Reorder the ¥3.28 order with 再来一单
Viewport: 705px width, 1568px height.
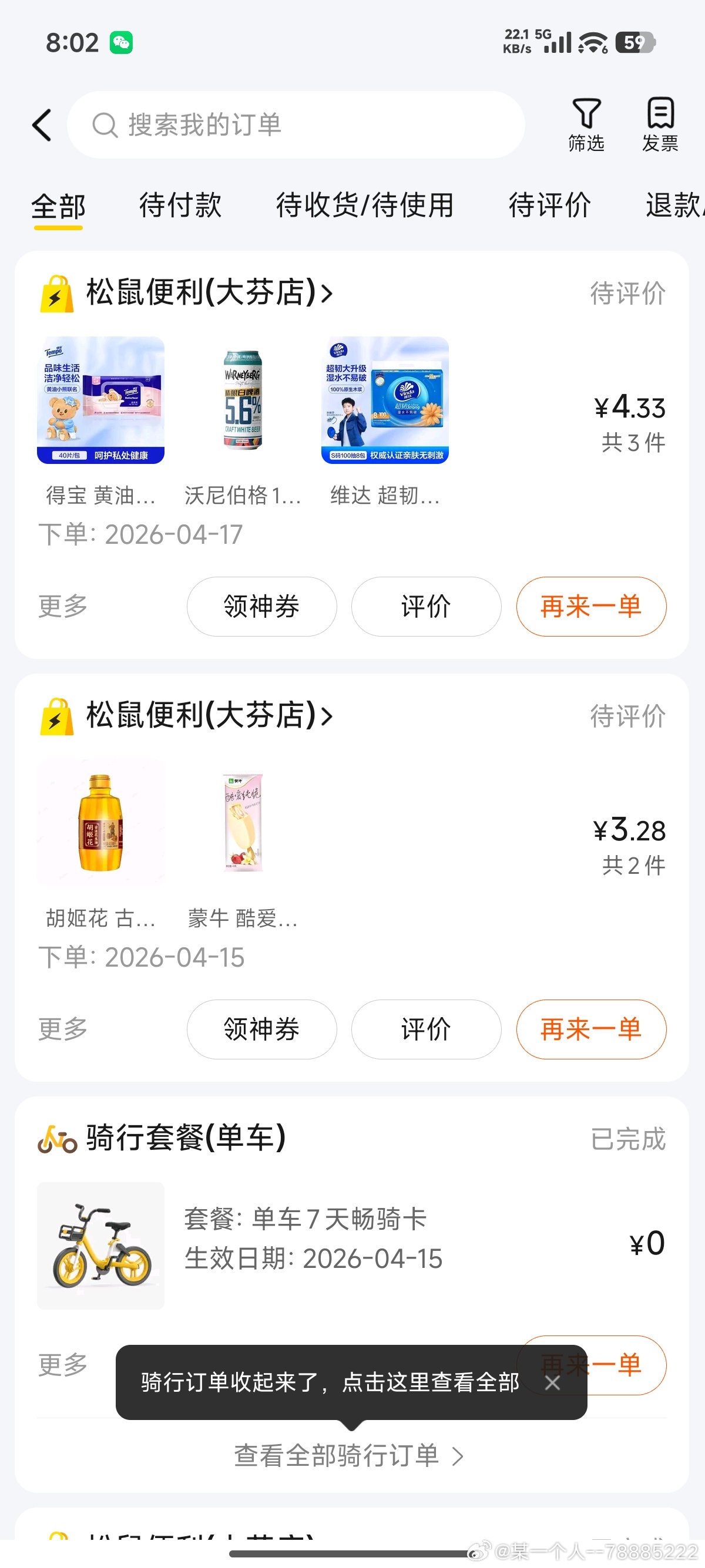[591, 1029]
